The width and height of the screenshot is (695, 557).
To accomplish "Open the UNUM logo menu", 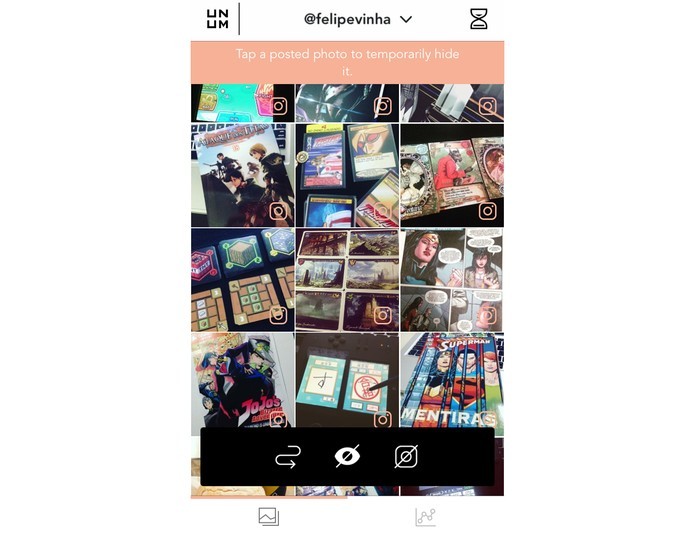I will 218,19.
